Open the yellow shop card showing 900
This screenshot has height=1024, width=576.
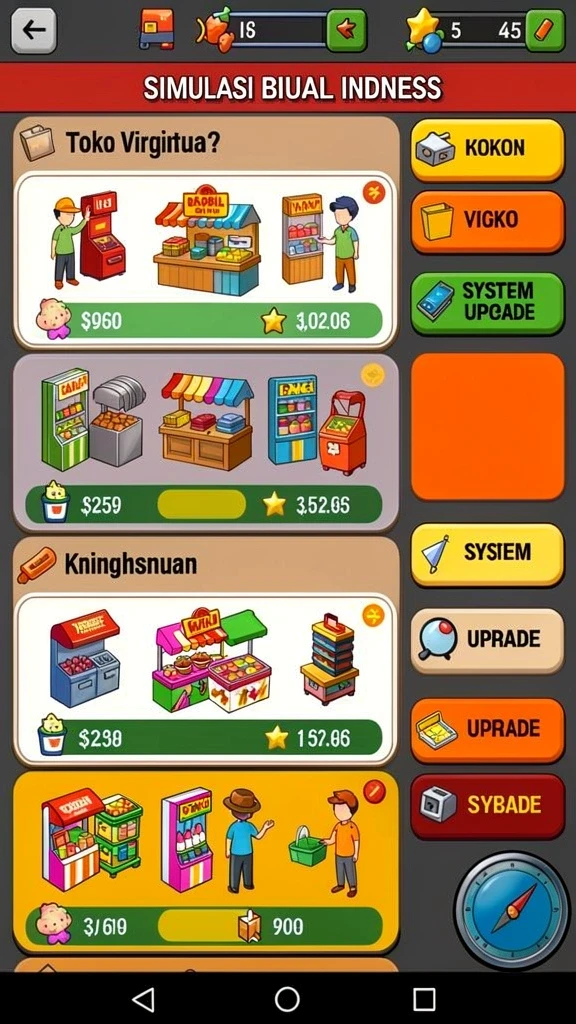206,862
